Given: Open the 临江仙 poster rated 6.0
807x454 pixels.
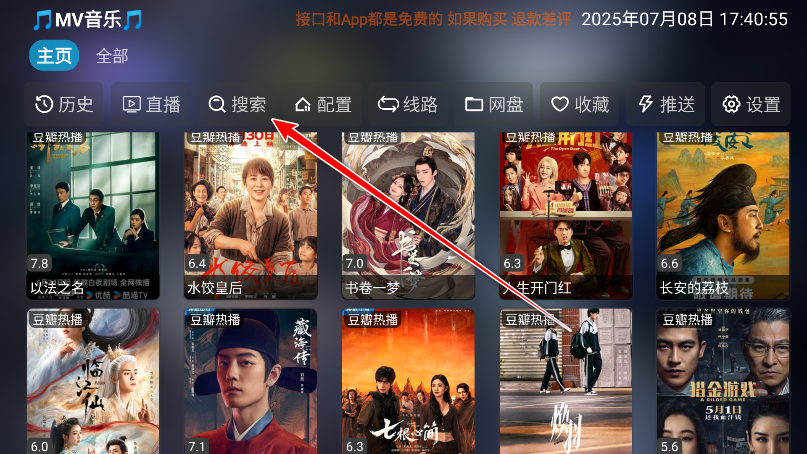Looking at the screenshot, I should 92,382.
